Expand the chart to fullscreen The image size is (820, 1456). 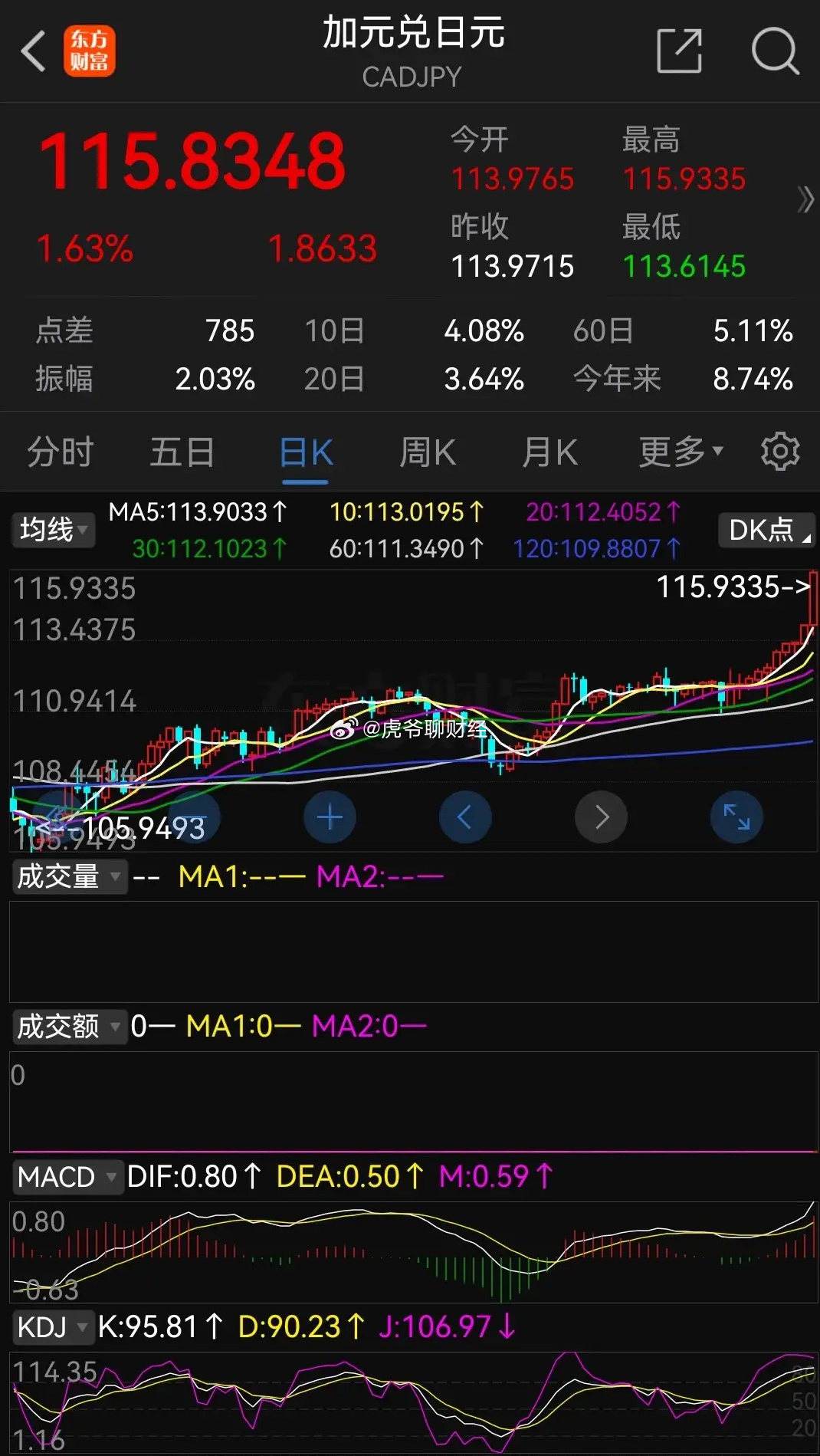tap(736, 817)
